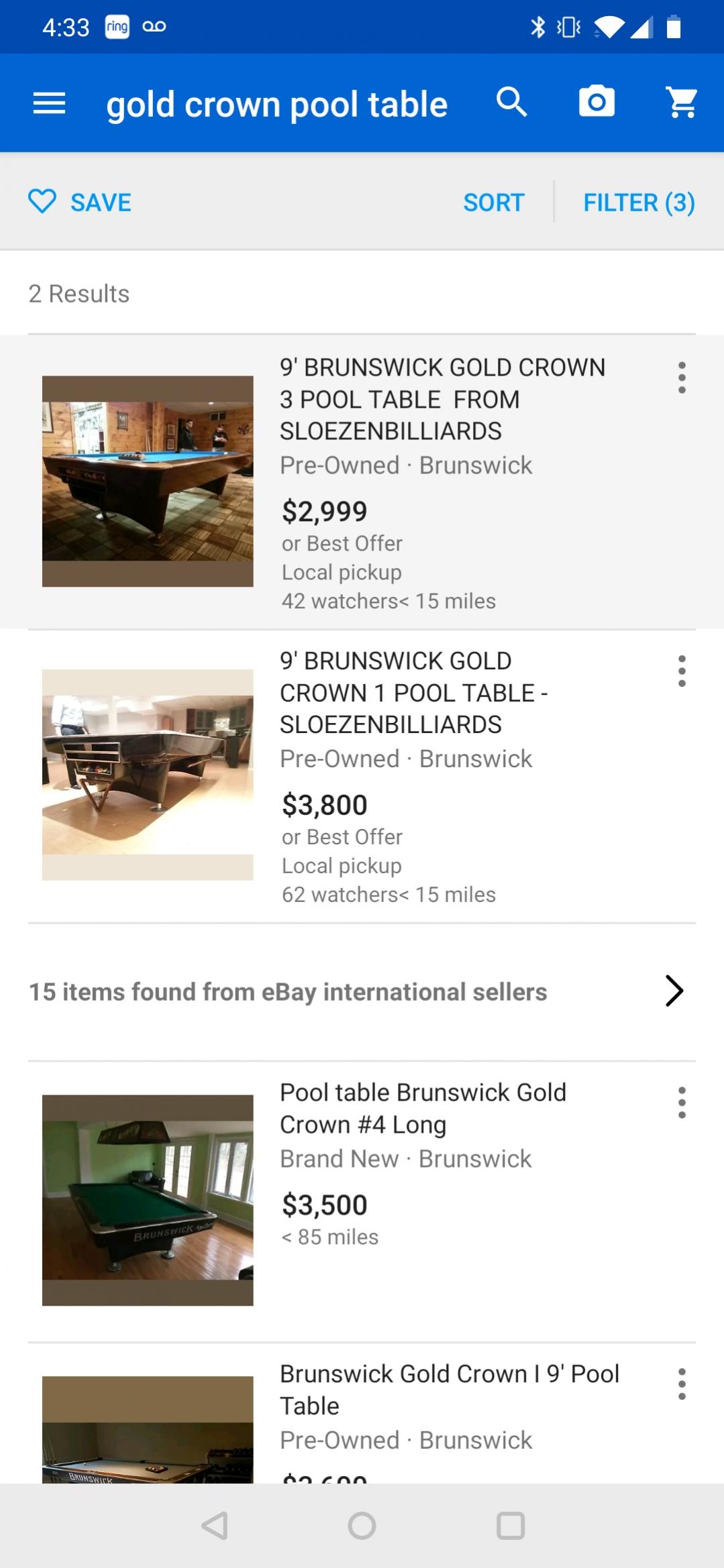
Task: Open the Gold Crown #4 Long listing
Action: pyautogui.click(x=423, y=1108)
